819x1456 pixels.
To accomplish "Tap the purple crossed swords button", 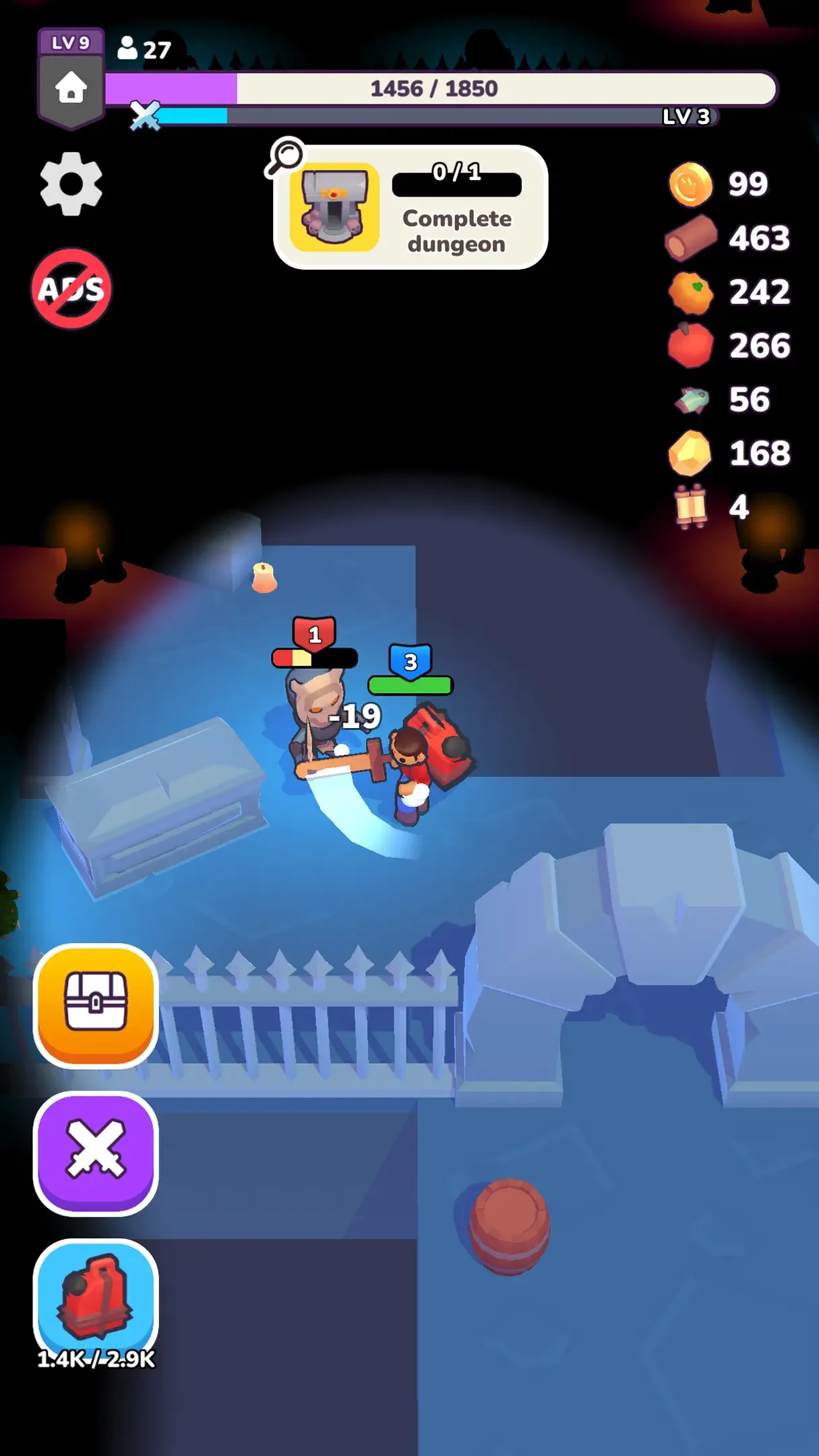I will [96, 1153].
